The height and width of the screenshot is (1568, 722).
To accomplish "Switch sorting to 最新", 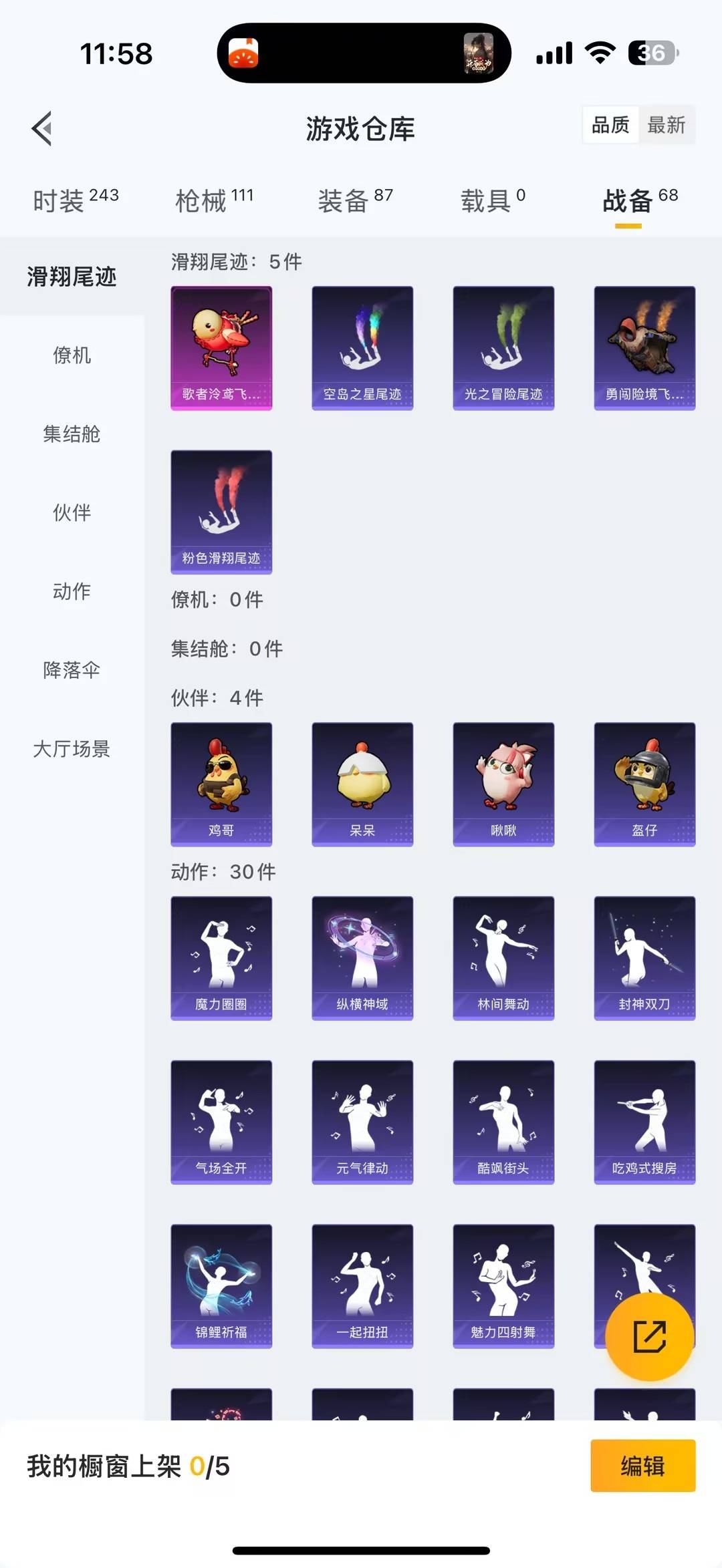I will (667, 125).
